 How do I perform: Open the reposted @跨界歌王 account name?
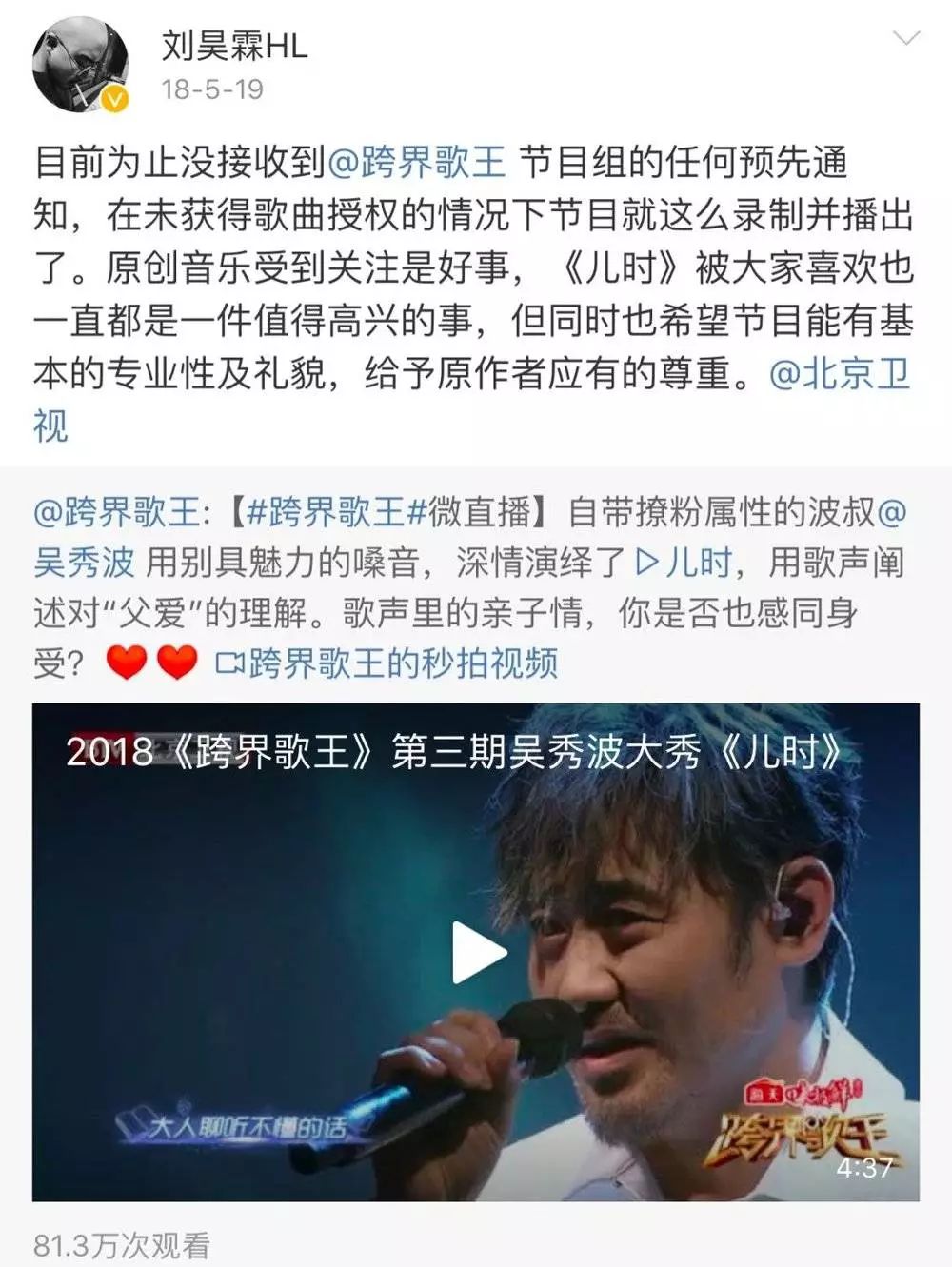tap(116, 513)
